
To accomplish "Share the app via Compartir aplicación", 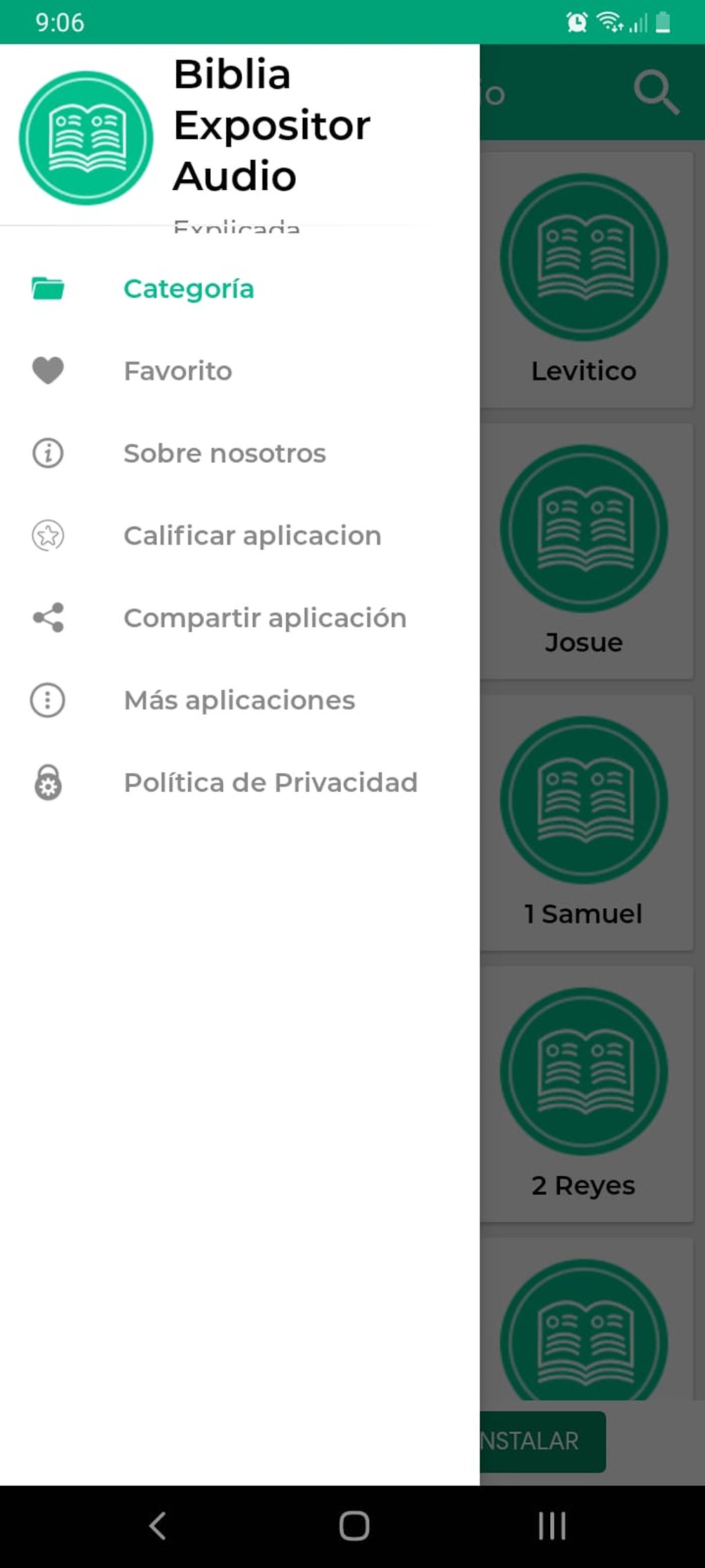I will [264, 618].
